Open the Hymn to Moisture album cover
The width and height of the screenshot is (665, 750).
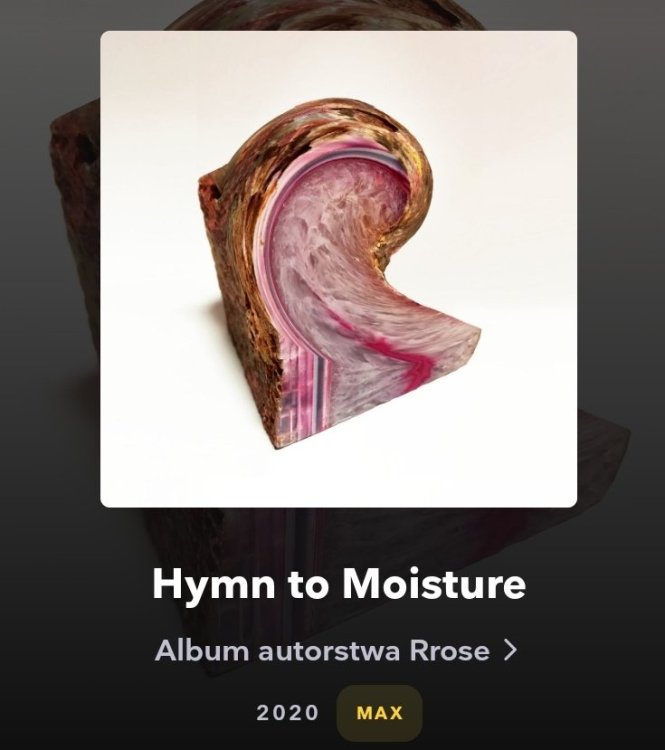coord(338,269)
